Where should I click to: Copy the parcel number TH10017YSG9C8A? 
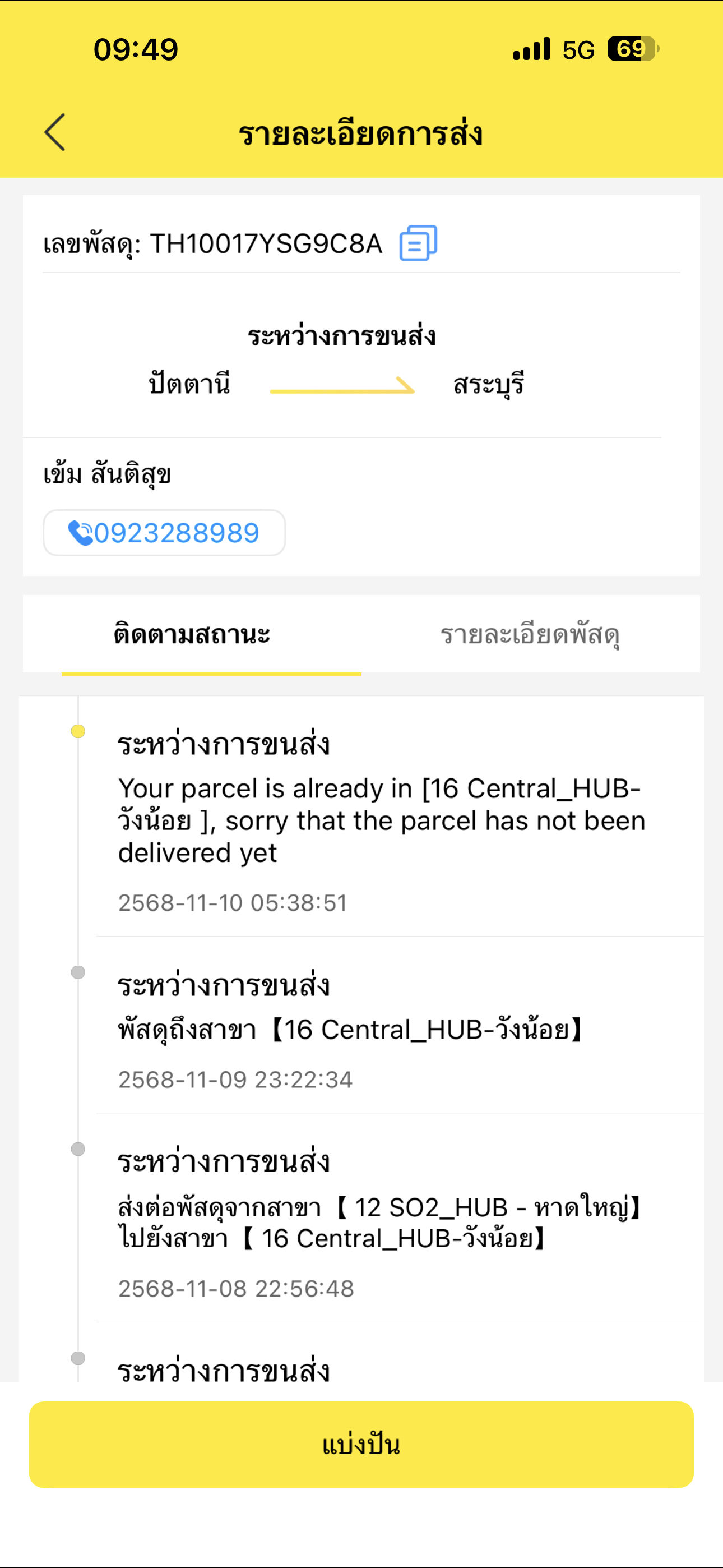pyautogui.click(x=418, y=243)
